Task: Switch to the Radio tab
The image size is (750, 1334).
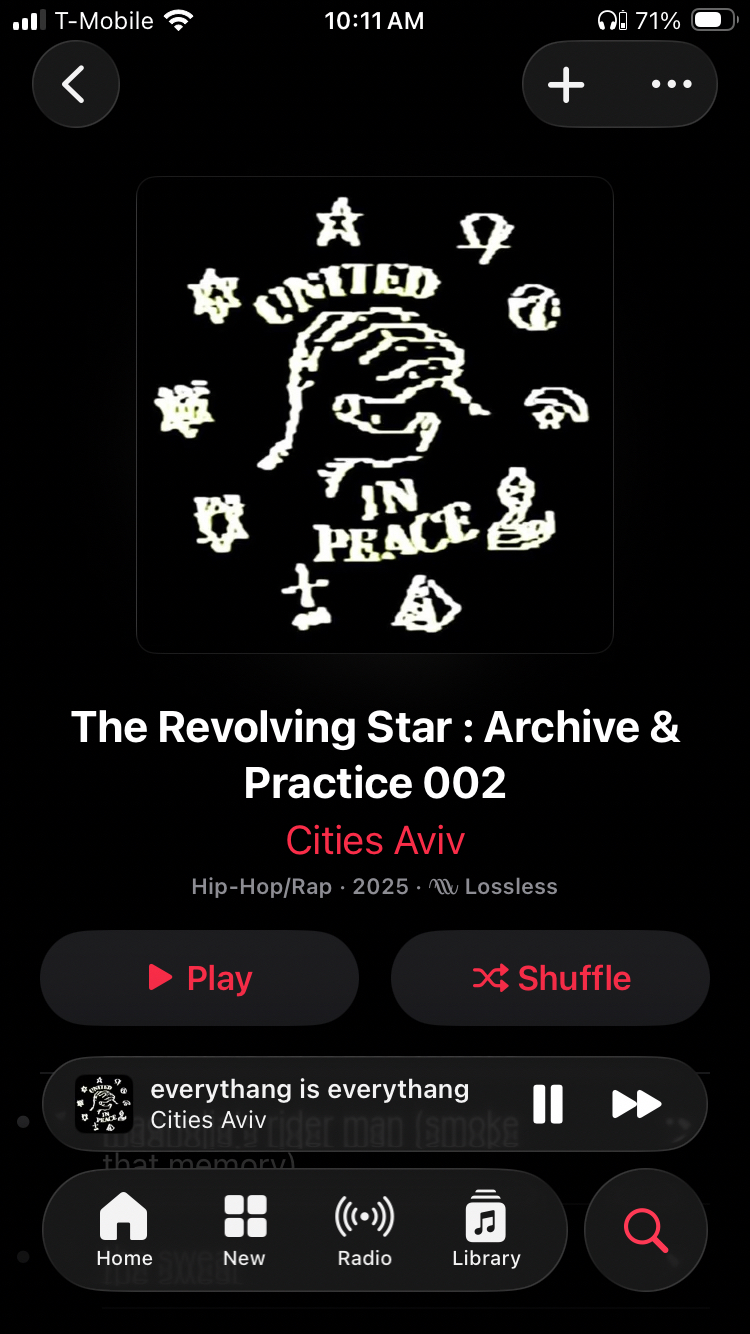Action: (x=364, y=1230)
